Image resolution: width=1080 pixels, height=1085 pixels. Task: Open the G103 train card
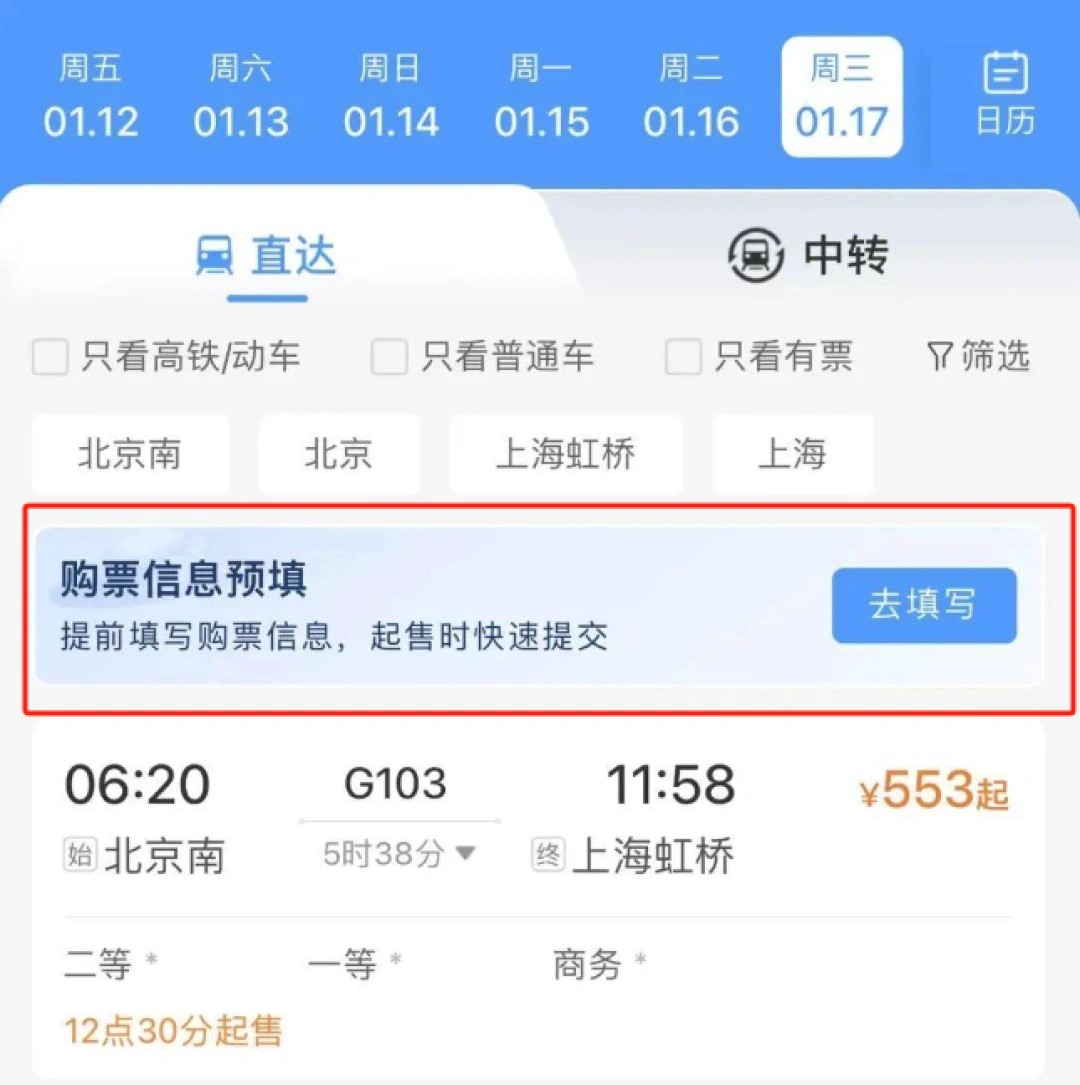pyautogui.click(x=538, y=890)
